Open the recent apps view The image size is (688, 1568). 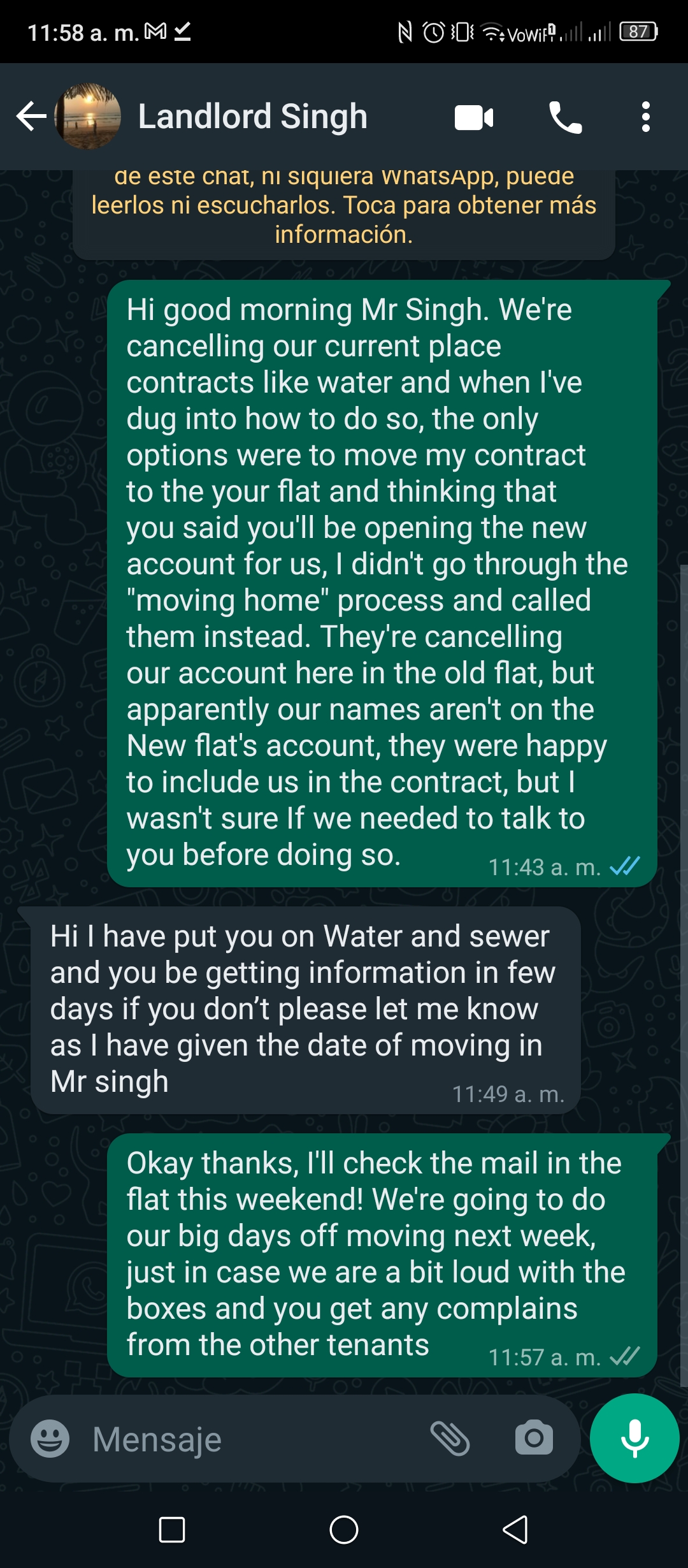tap(171, 1529)
